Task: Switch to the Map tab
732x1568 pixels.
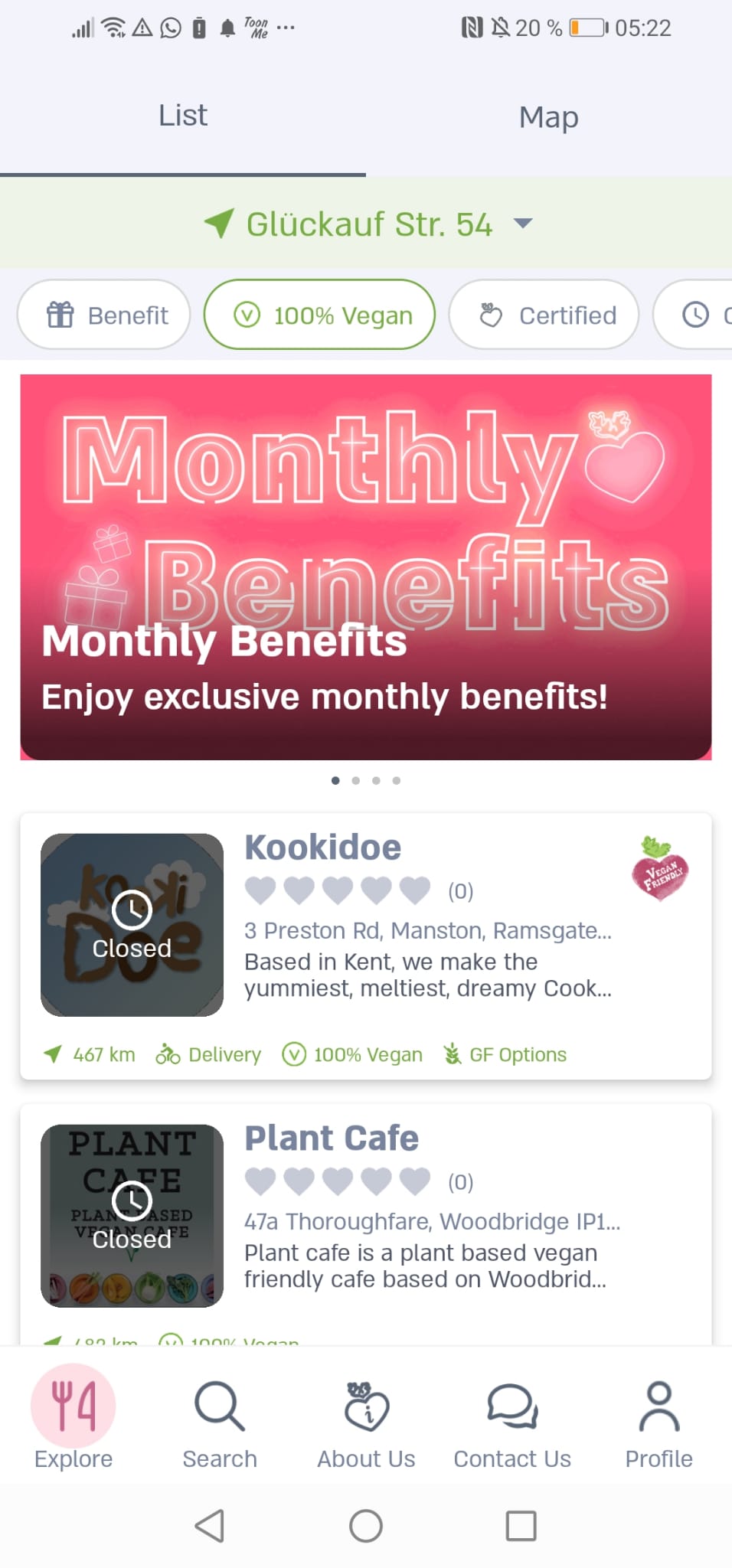Action: pos(548,116)
